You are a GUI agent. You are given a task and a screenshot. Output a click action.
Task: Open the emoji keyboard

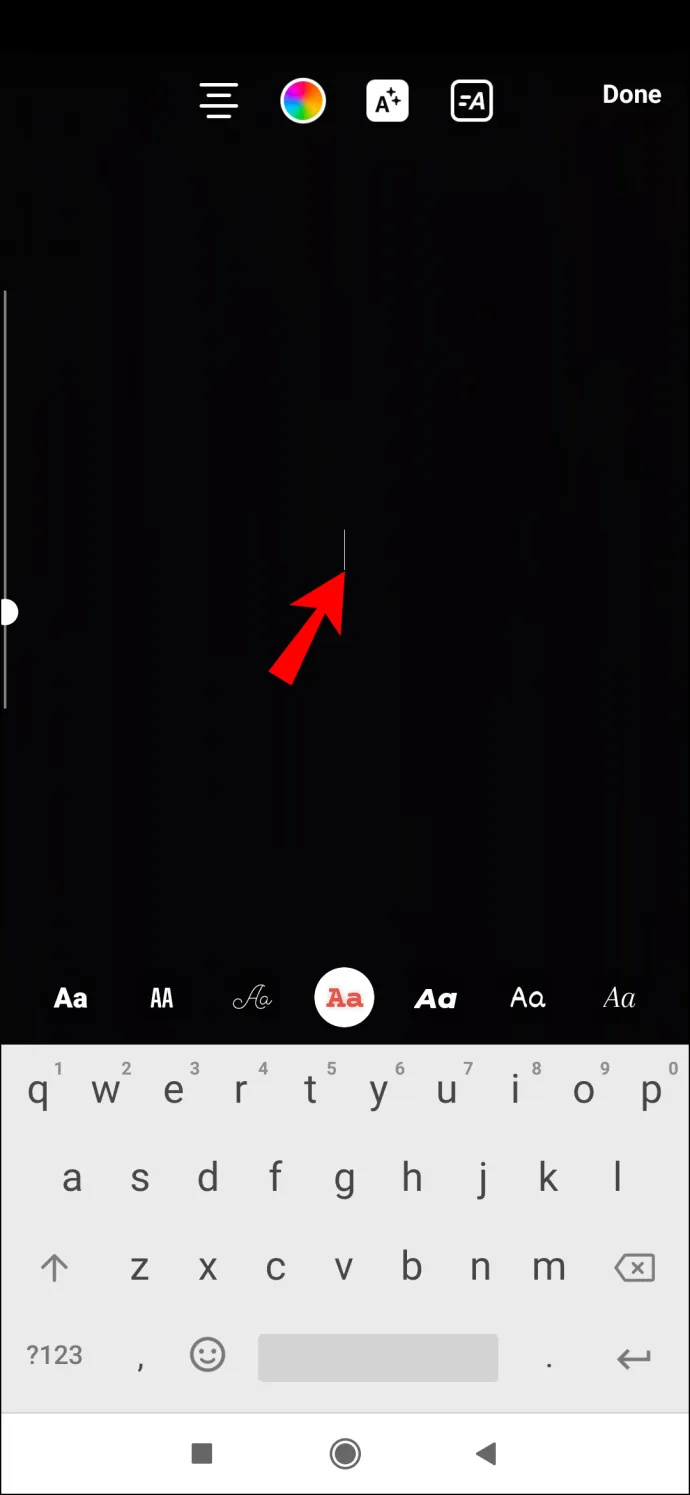pyautogui.click(x=207, y=1355)
